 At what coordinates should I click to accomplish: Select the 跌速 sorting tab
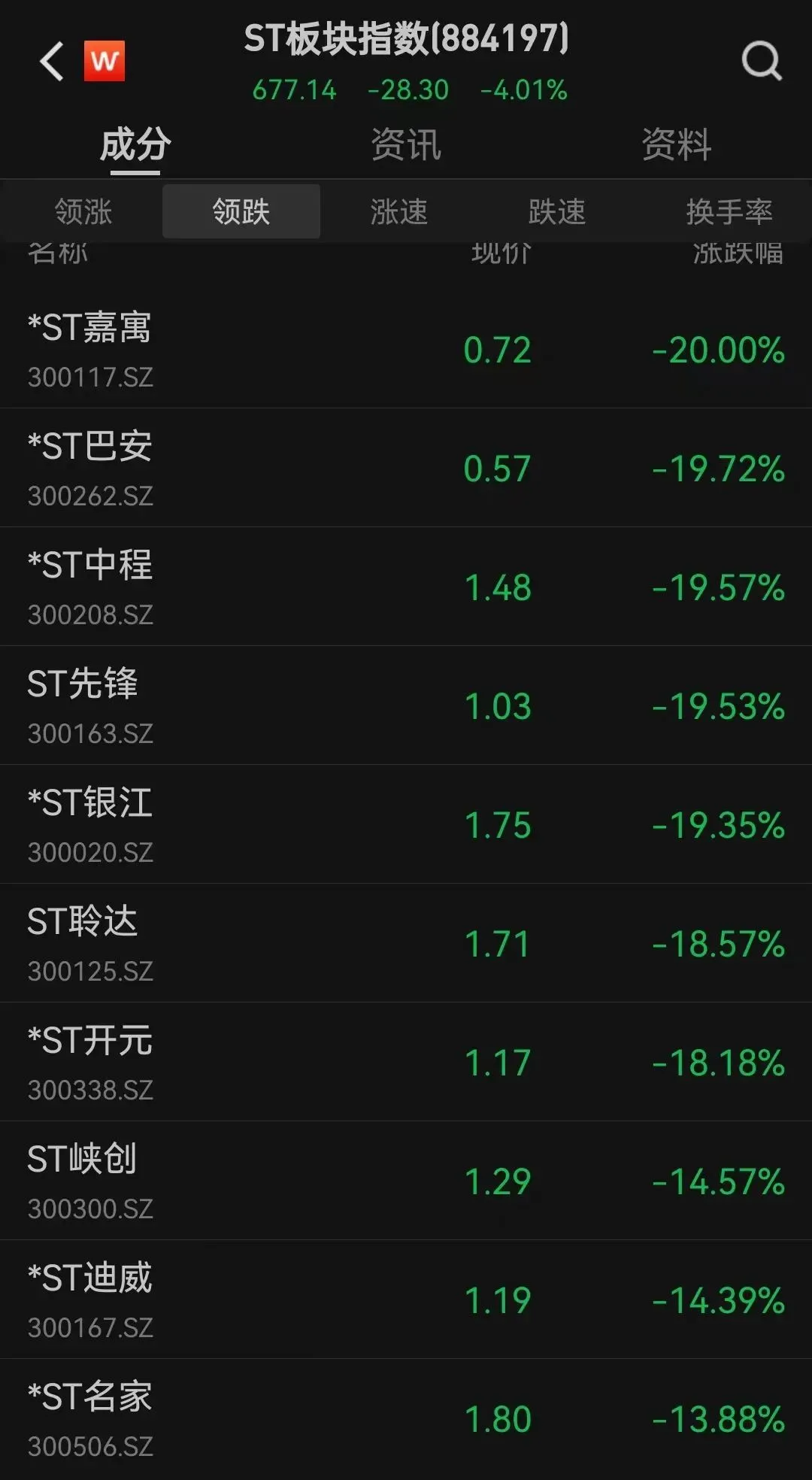click(x=557, y=211)
